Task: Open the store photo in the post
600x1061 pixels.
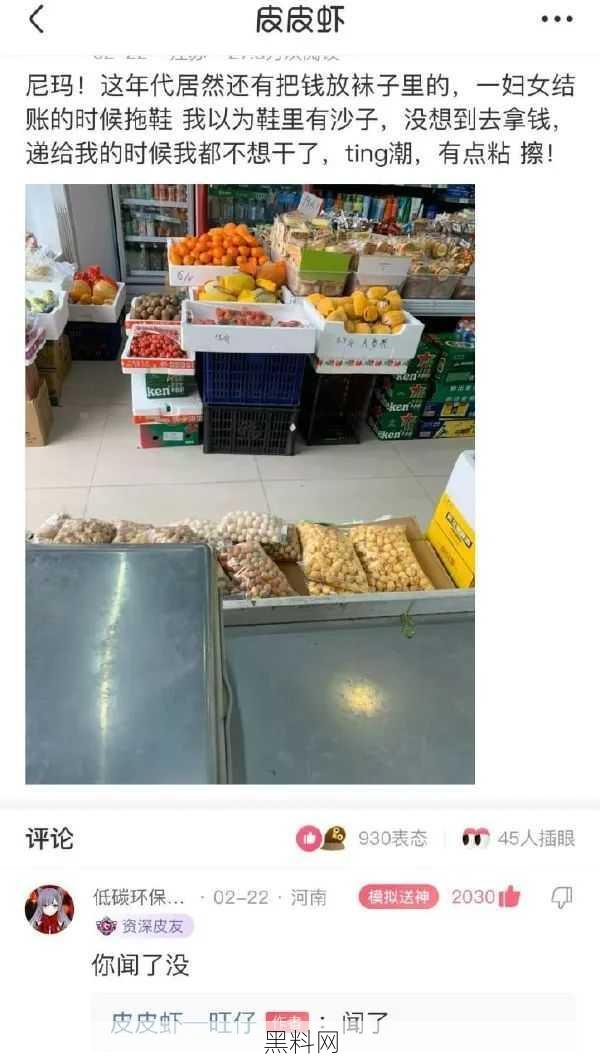Action: pyautogui.click(x=250, y=483)
